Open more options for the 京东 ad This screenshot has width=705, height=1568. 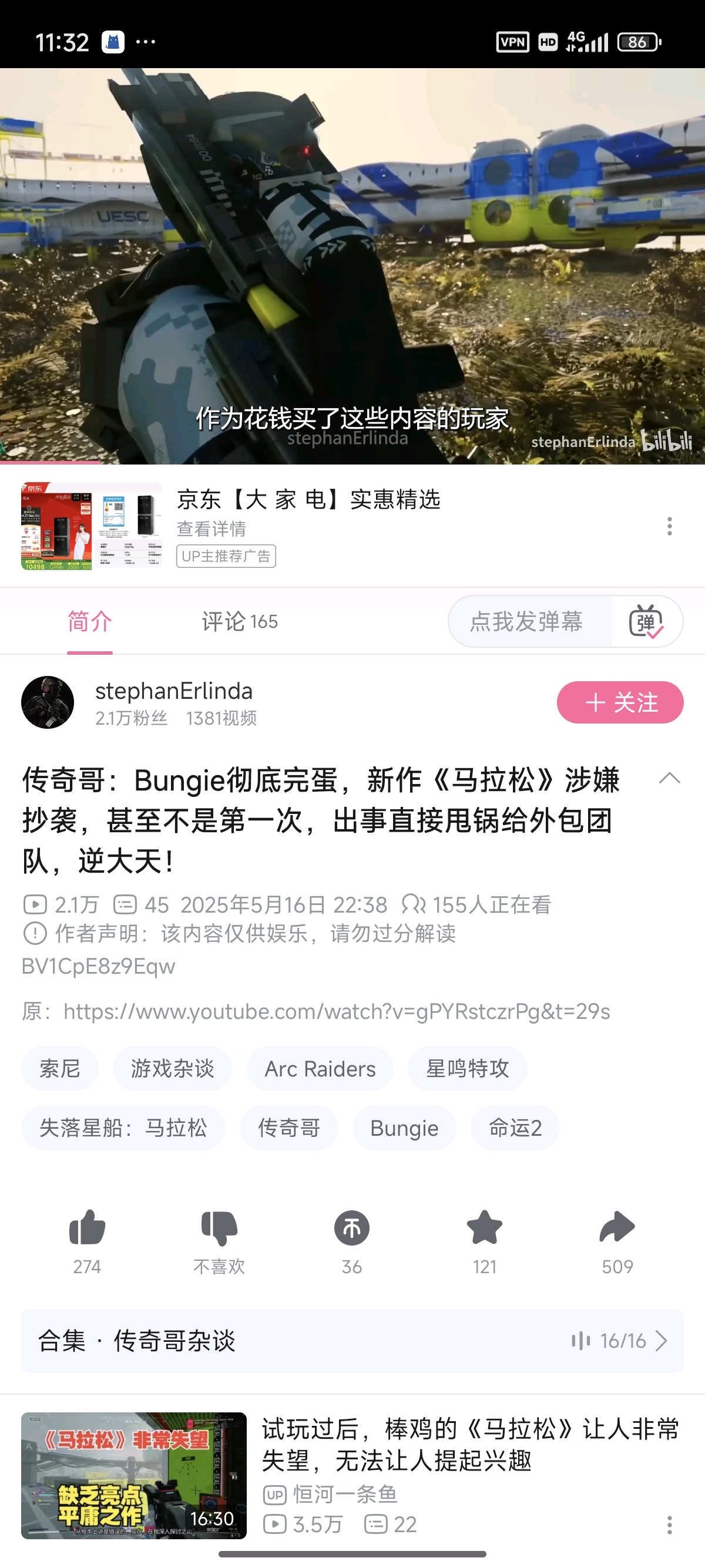(669, 526)
